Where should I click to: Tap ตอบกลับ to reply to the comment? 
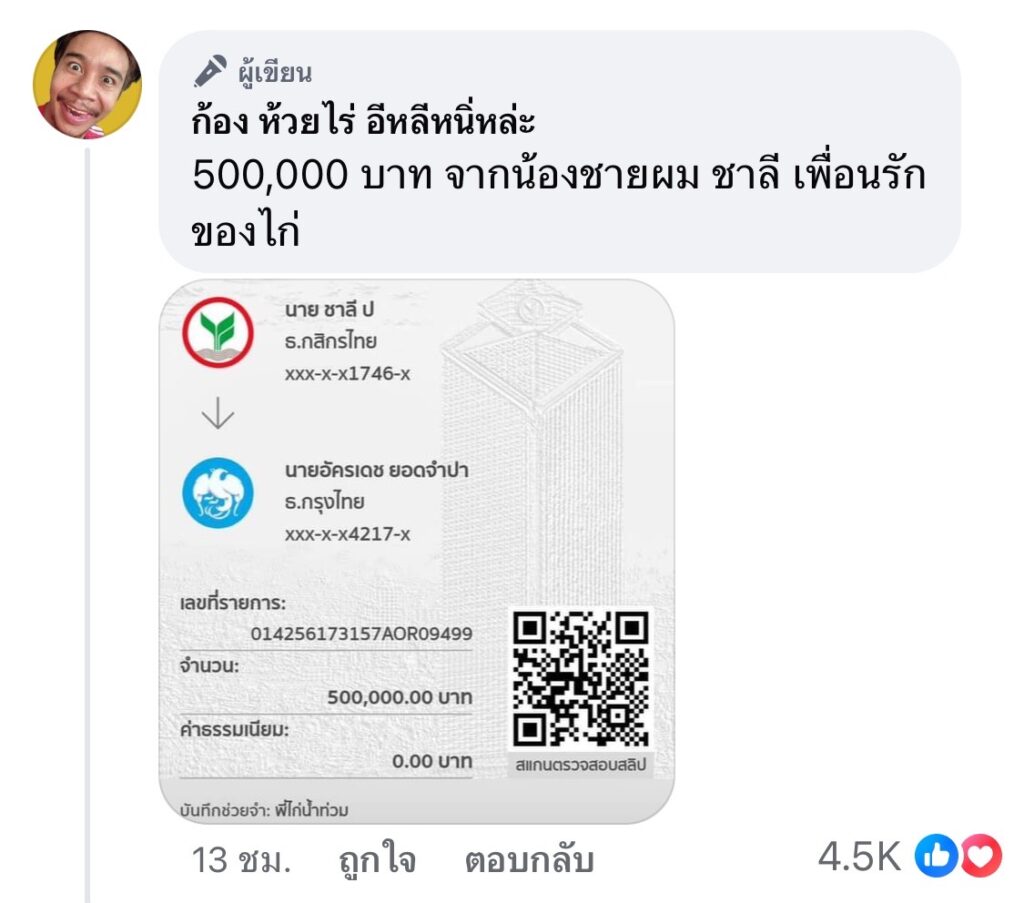(x=529, y=859)
